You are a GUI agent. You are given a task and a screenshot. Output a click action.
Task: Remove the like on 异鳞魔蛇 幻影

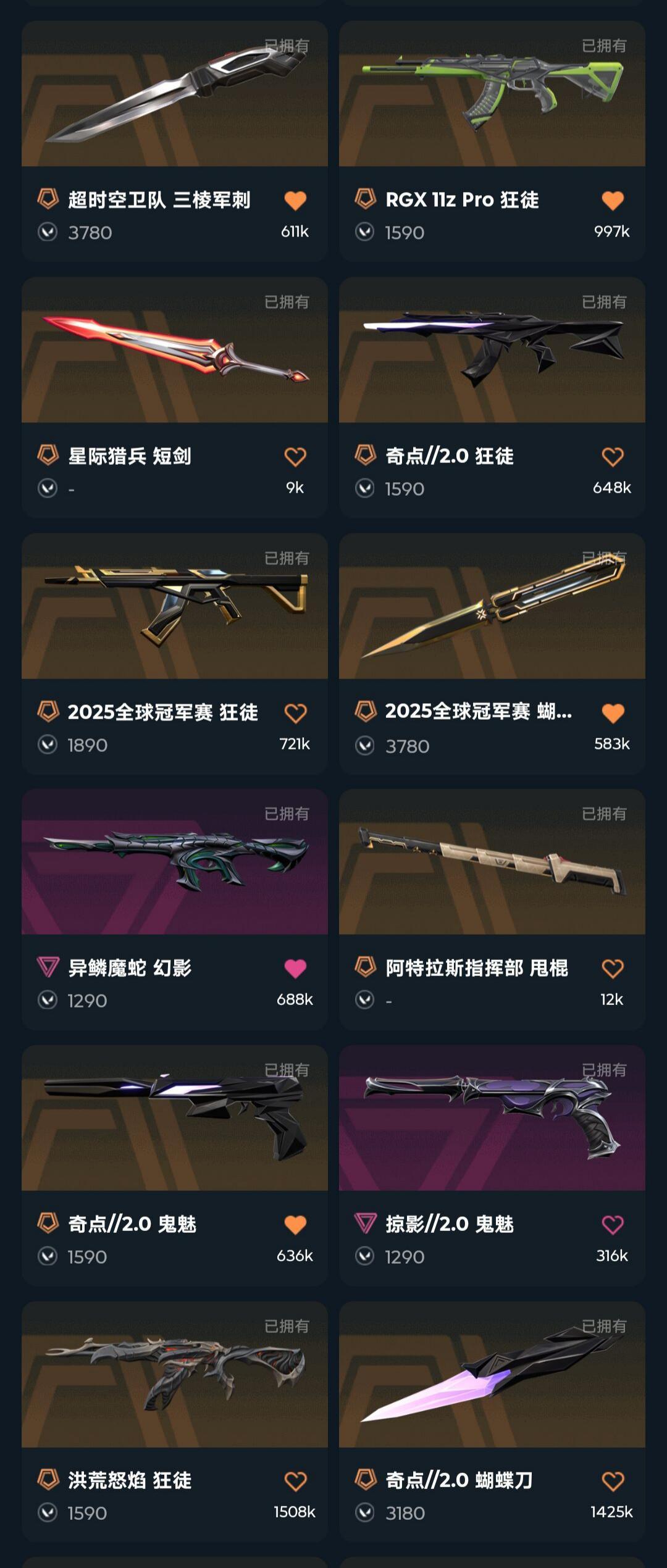(x=295, y=969)
